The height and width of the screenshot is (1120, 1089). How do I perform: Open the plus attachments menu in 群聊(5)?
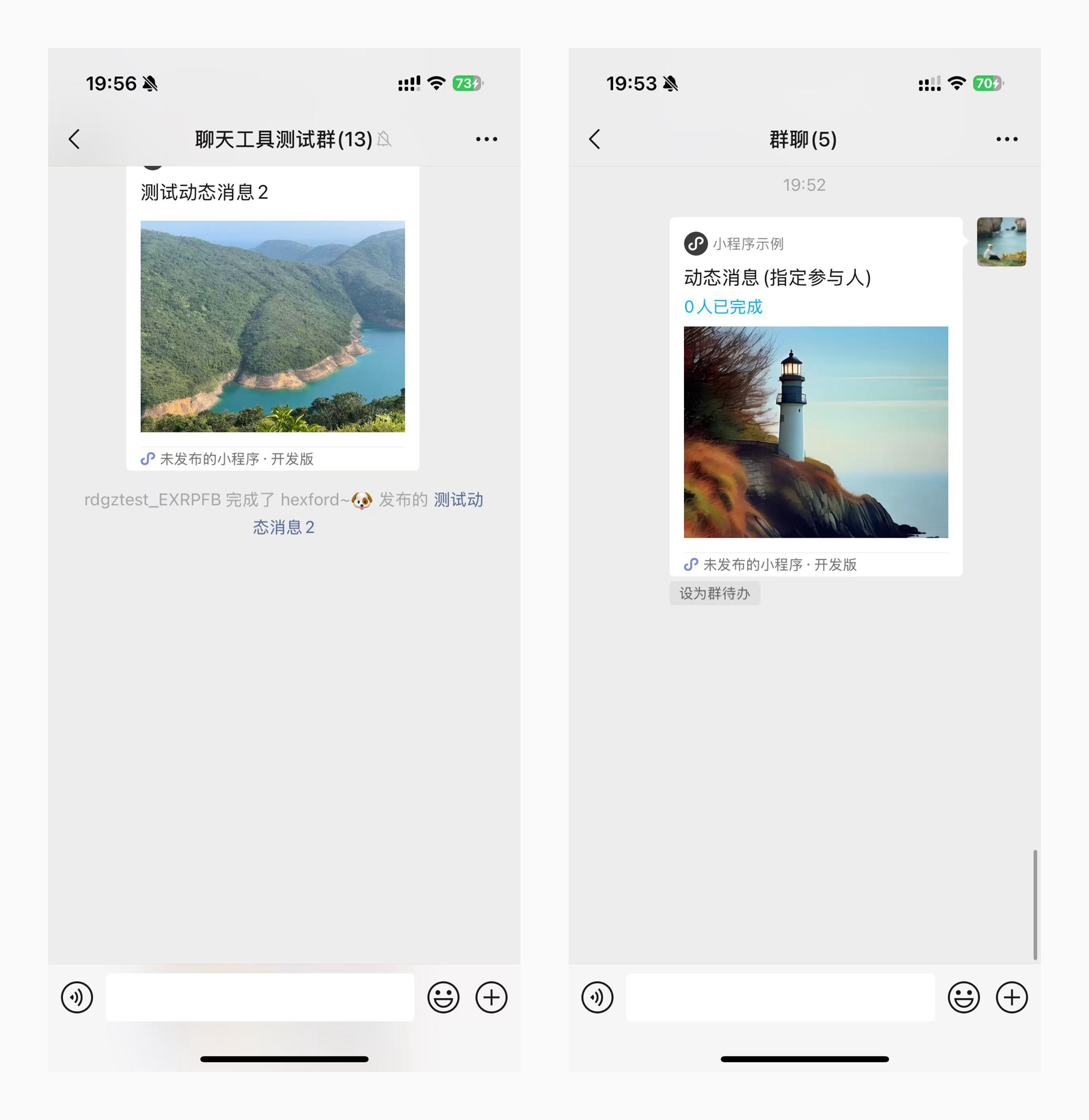[x=1011, y=997]
